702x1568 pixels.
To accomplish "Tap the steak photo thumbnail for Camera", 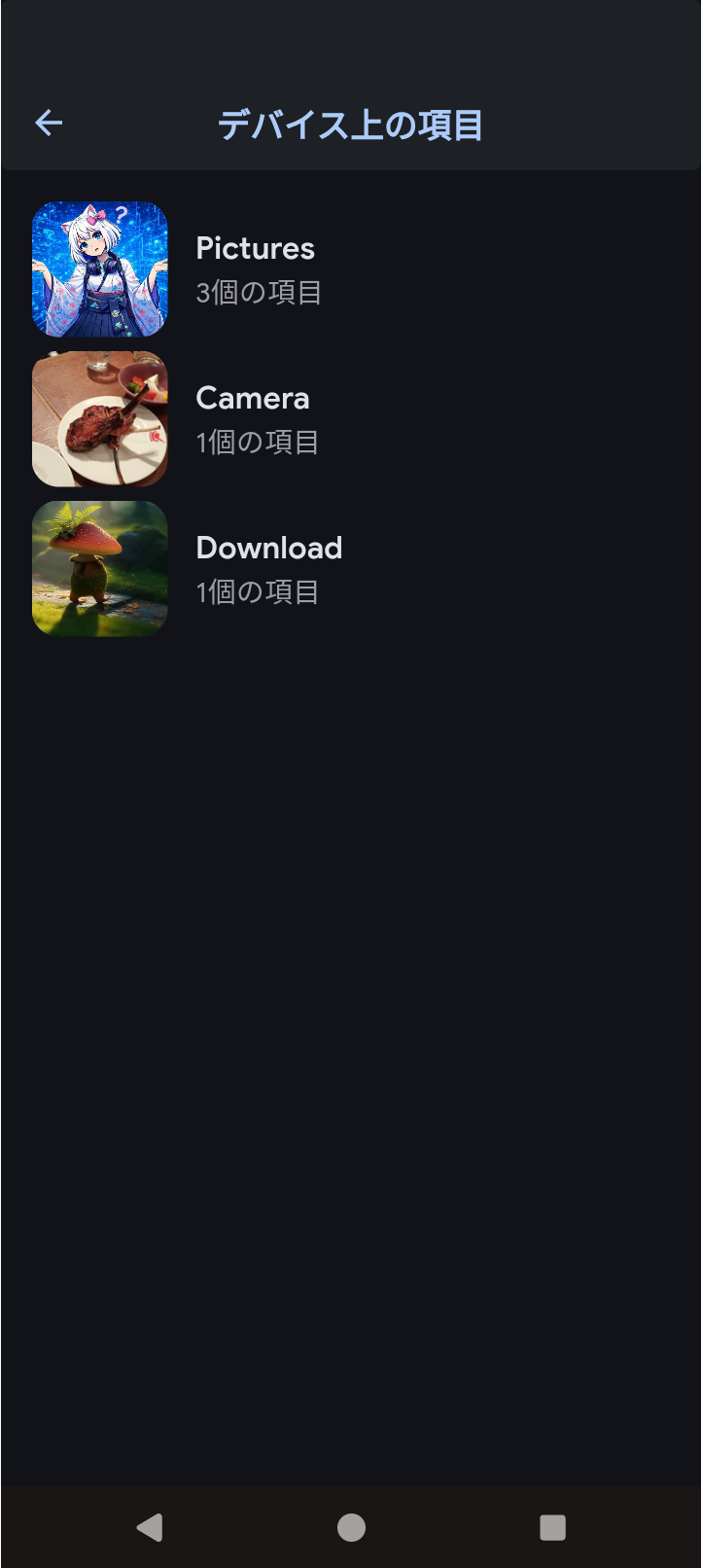I will (x=100, y=418).
